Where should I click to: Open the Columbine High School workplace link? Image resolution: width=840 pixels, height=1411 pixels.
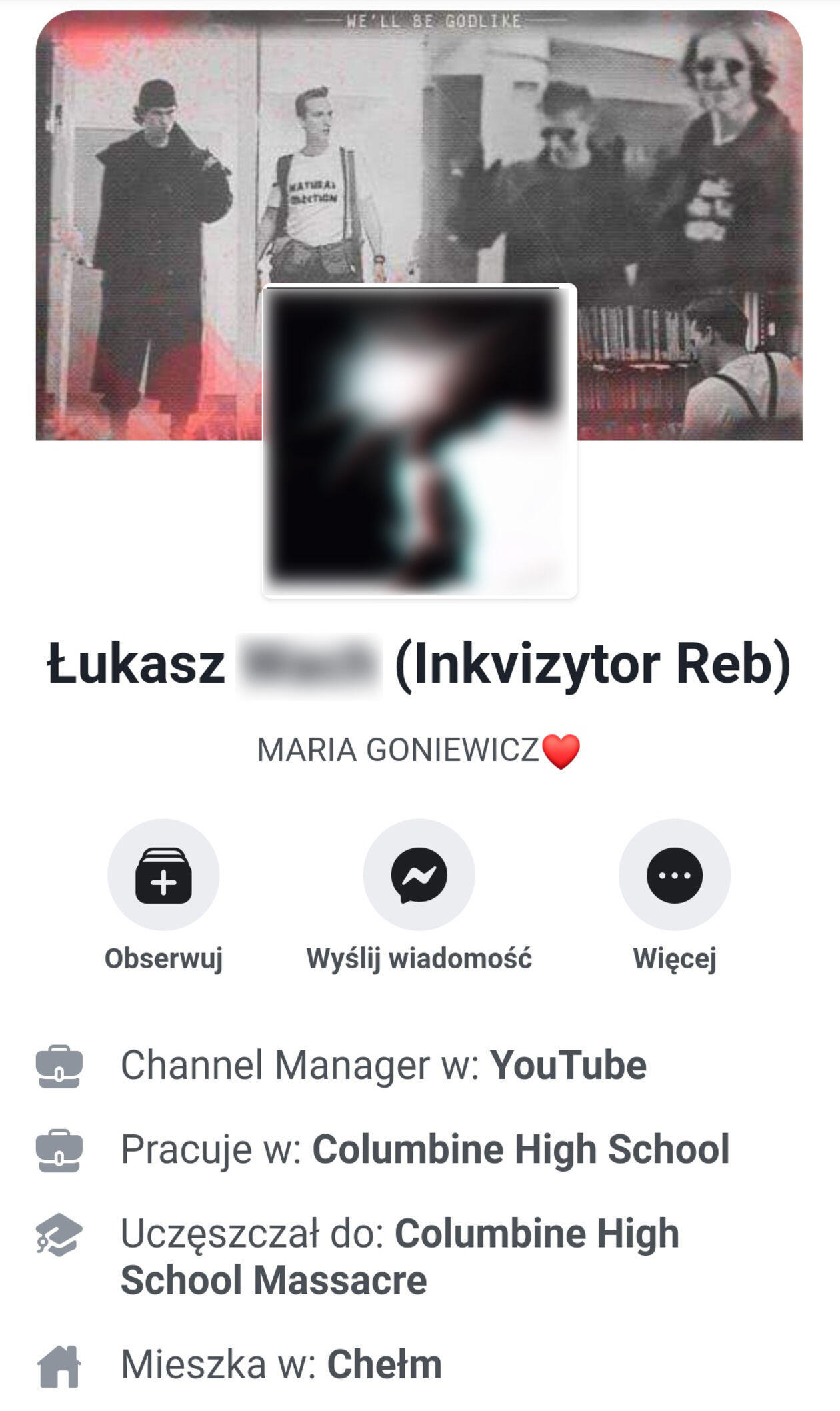click(x=521, y=1149)
